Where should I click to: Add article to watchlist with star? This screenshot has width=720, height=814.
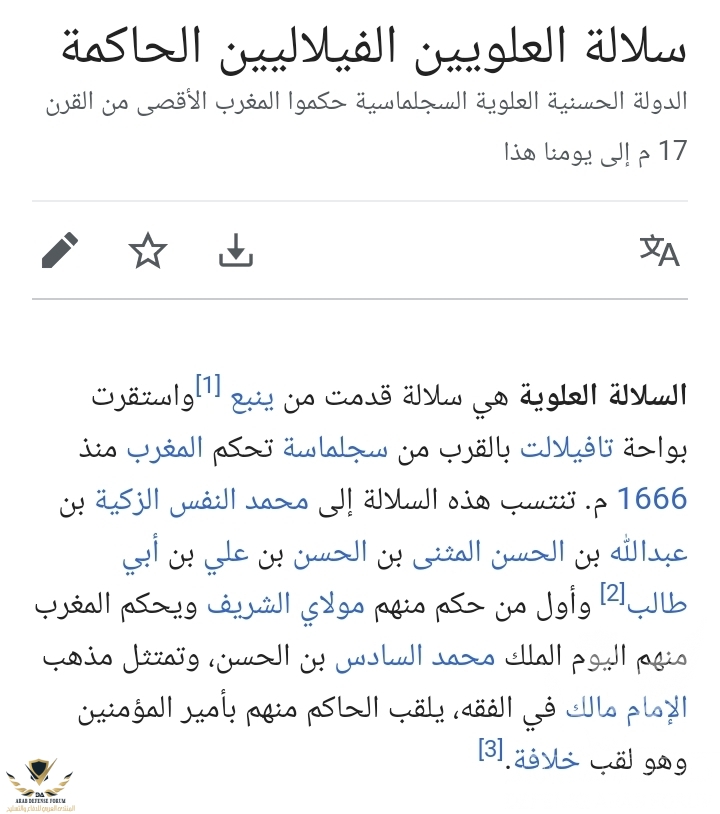(x=148, y=250)
